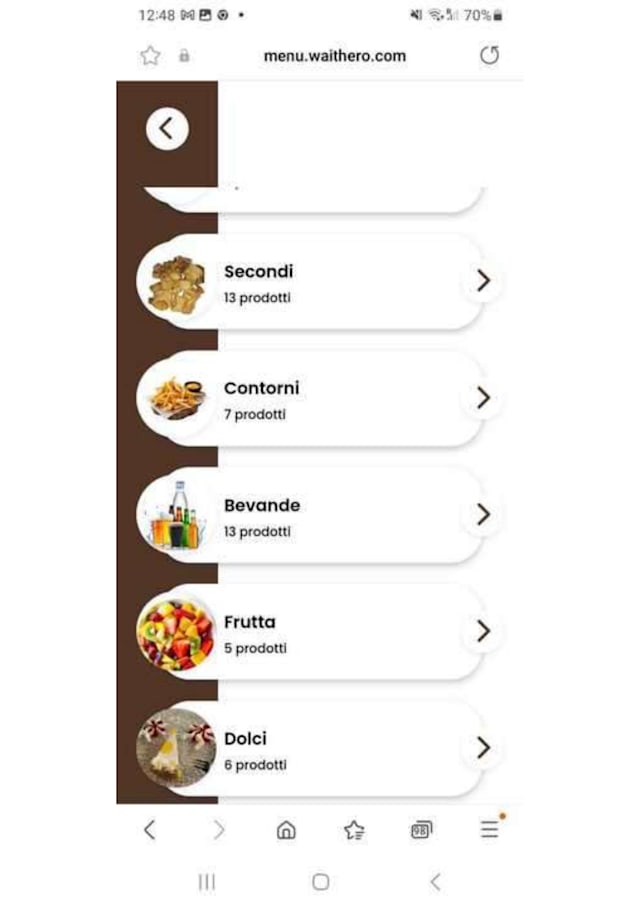Open the Secondi category

pyautogui.click(x=319, y=283)
